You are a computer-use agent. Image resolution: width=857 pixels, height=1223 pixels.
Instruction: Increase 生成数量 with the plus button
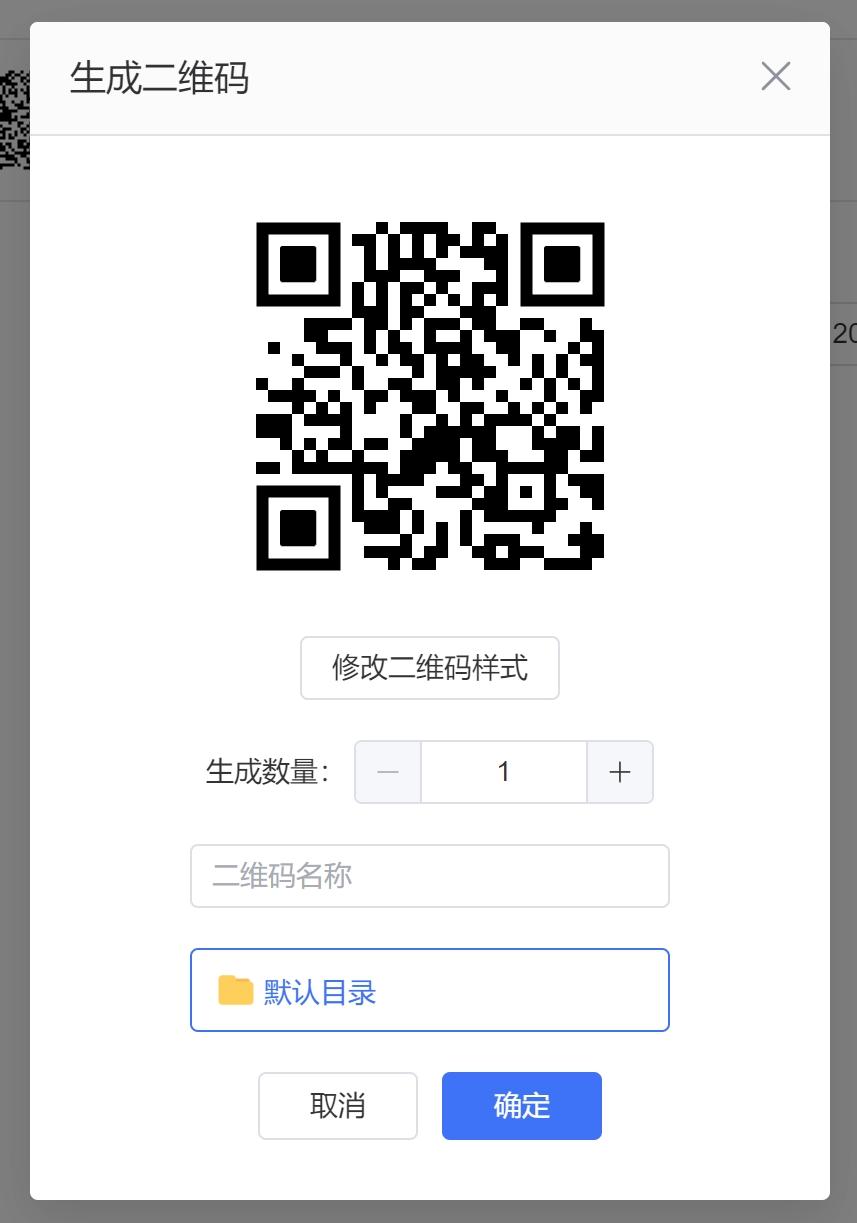click(620, 772)
